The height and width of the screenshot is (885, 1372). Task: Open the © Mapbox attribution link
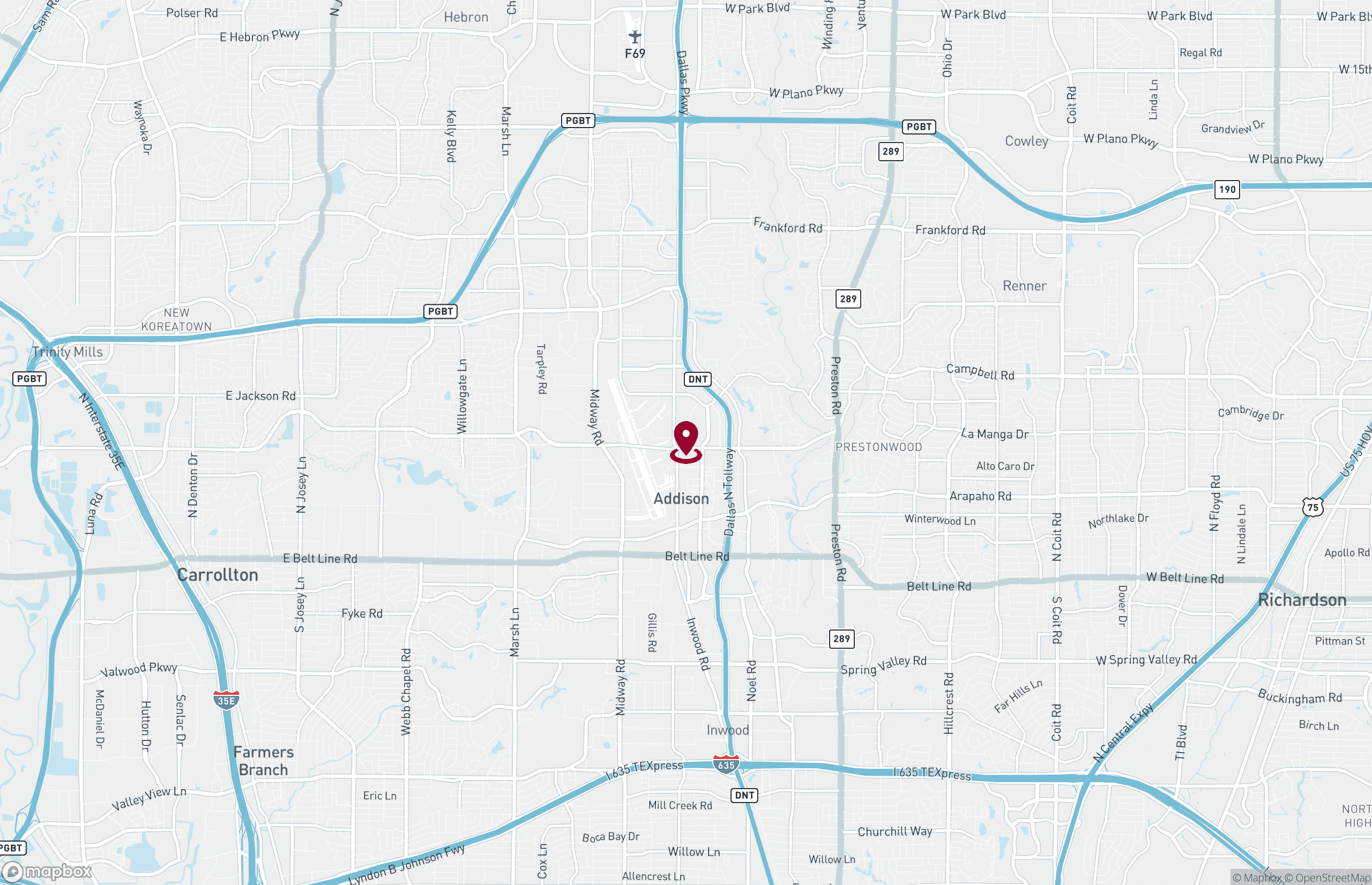point(1256,877)
